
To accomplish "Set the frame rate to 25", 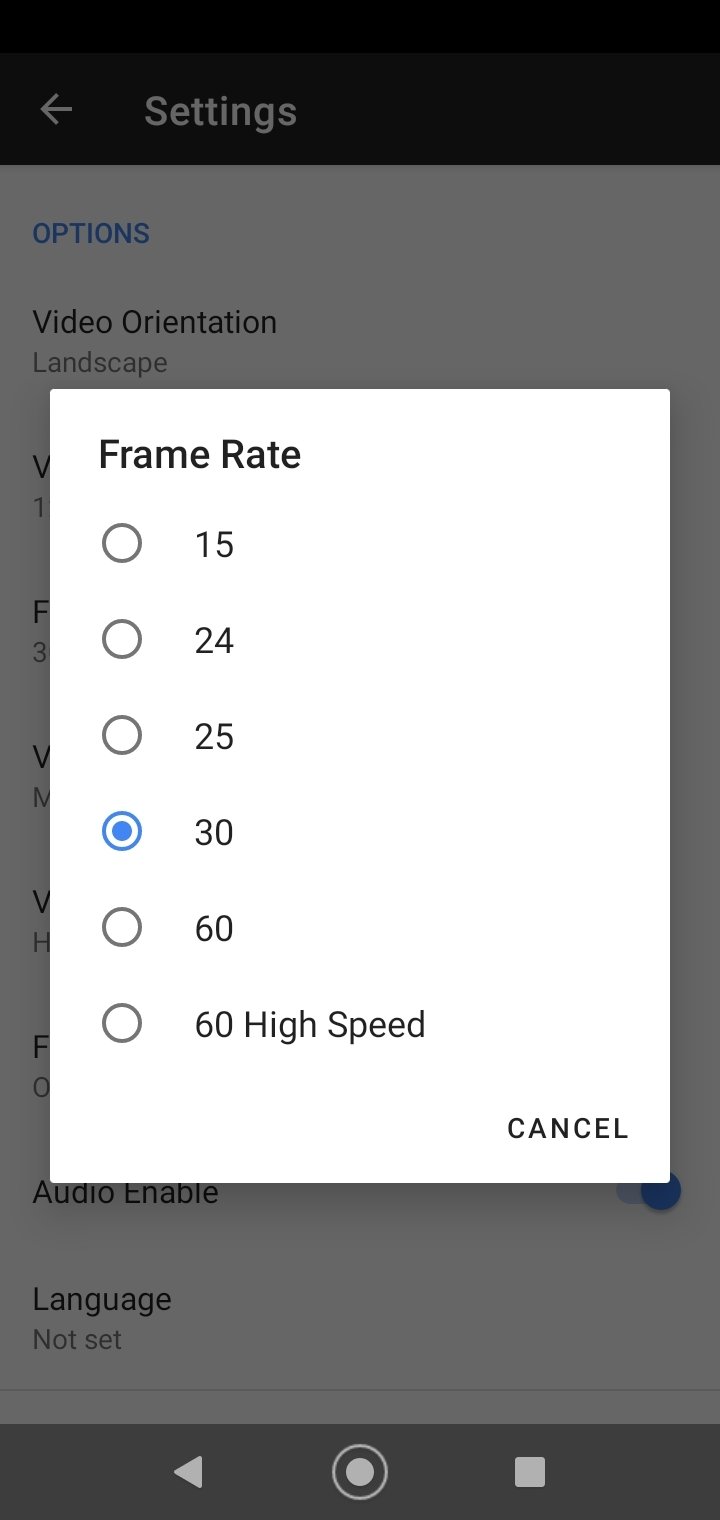I will tap(360, 736).
